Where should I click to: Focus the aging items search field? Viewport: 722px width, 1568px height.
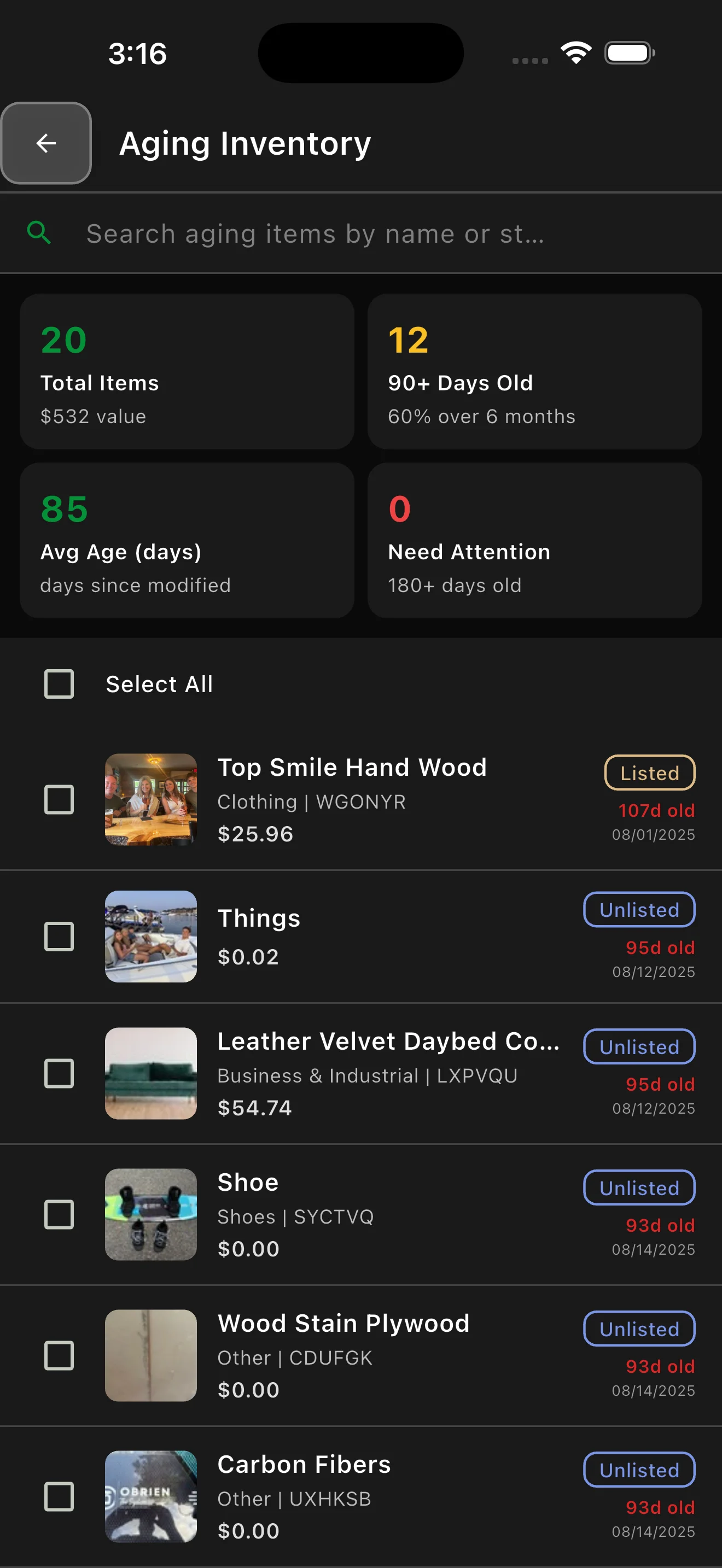tap(317, 234)
